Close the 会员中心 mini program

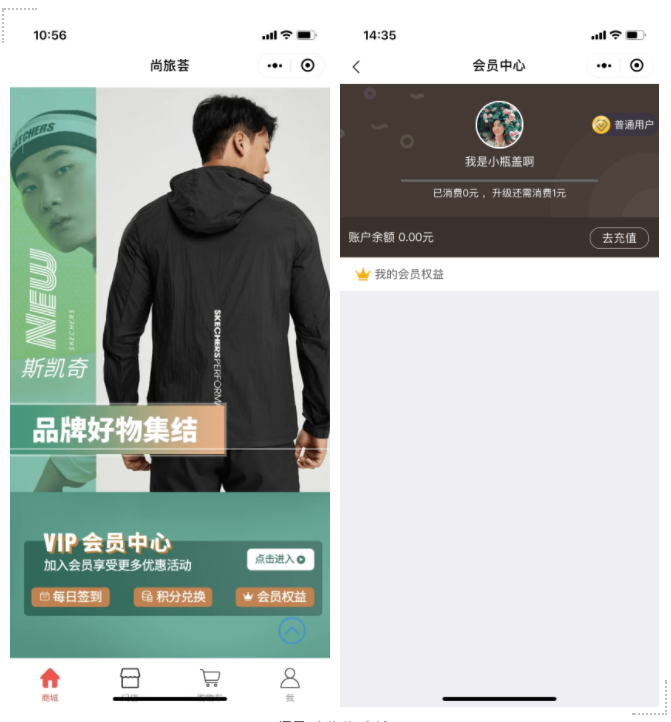pyautogui.click(x=636, y=65)
